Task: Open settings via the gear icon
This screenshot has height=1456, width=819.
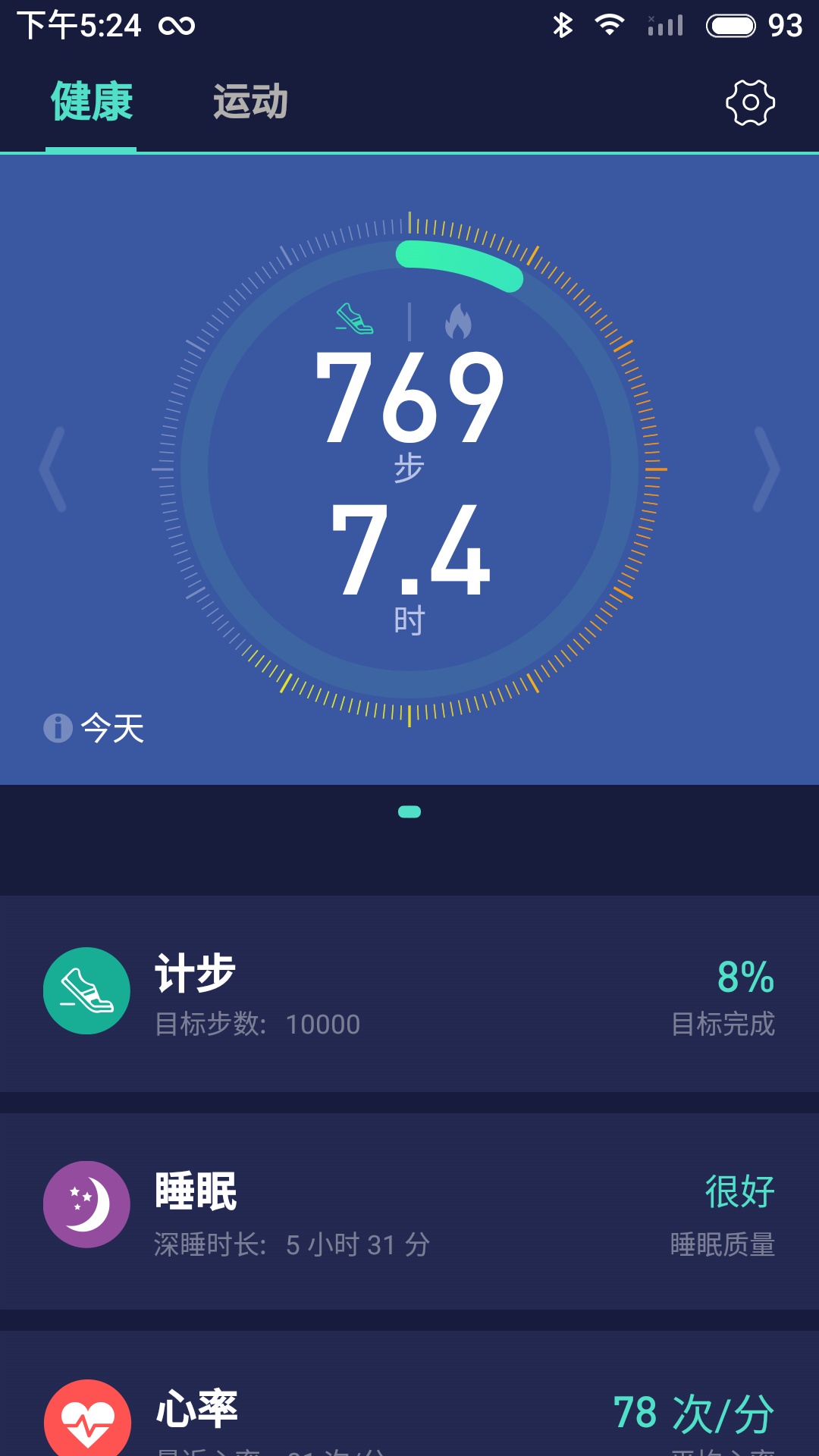Action: coord(749,102)
